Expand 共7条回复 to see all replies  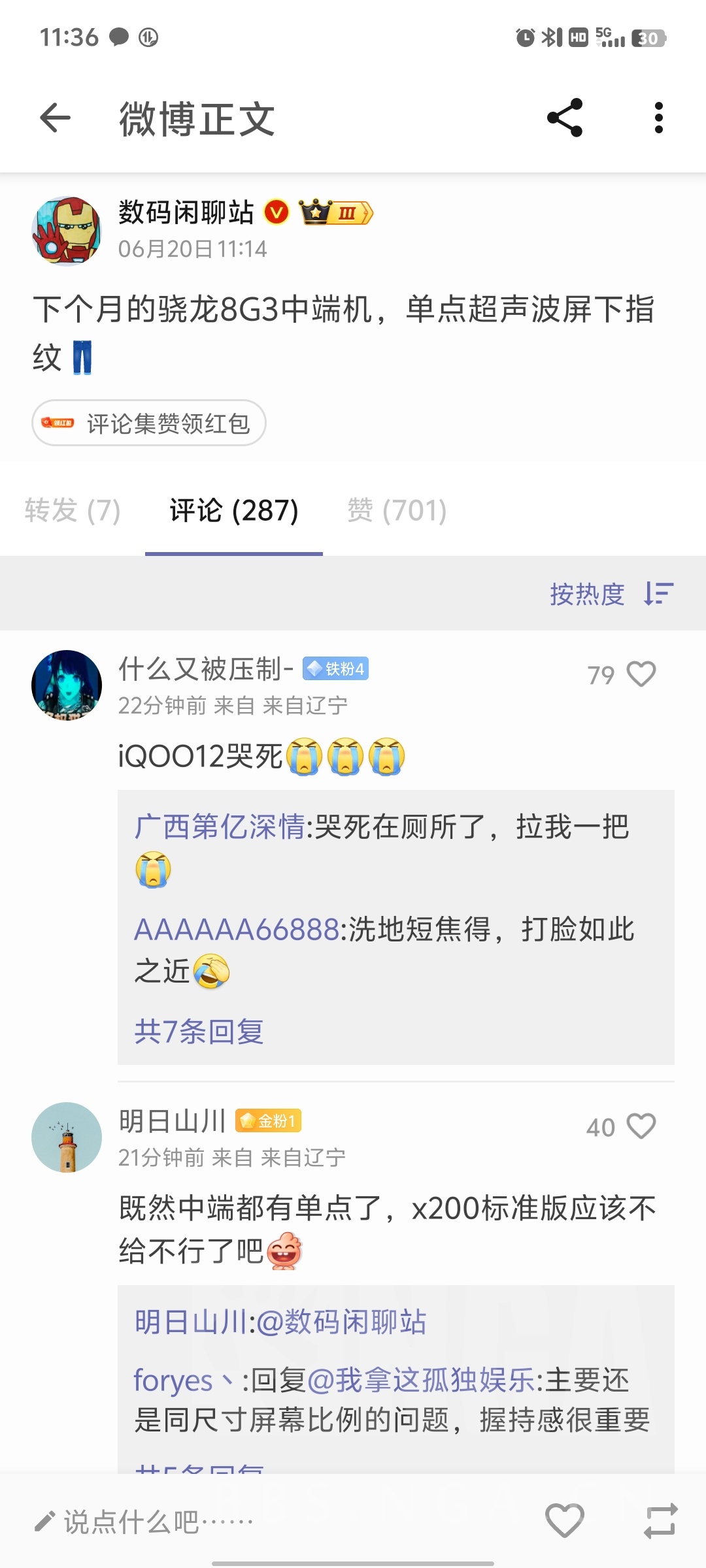197,1031
